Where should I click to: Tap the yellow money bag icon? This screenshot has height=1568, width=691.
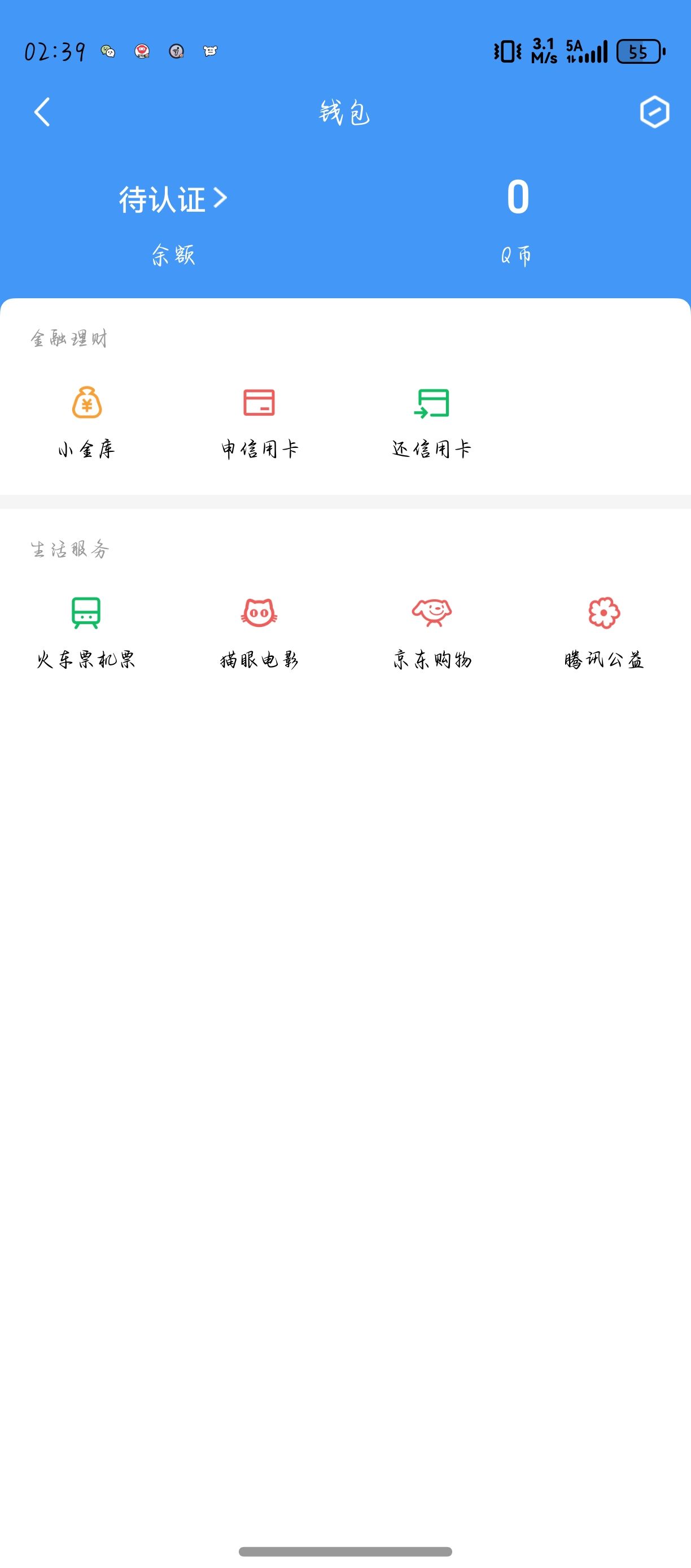[x=86, y=403]
